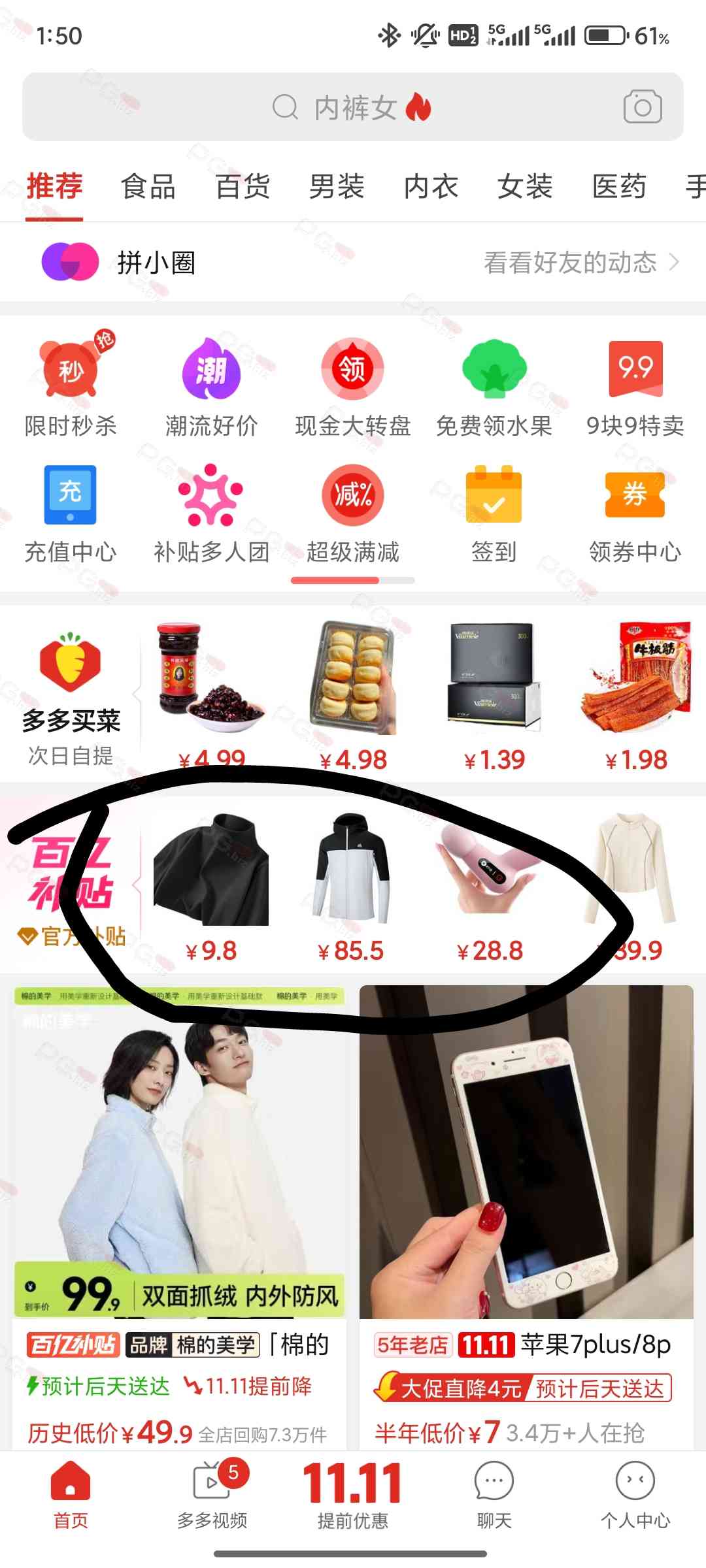Switch to the 医药 category tab
Image resolution: width=706 pixels, height=1568 pixels.
click(x=619, y=187)
